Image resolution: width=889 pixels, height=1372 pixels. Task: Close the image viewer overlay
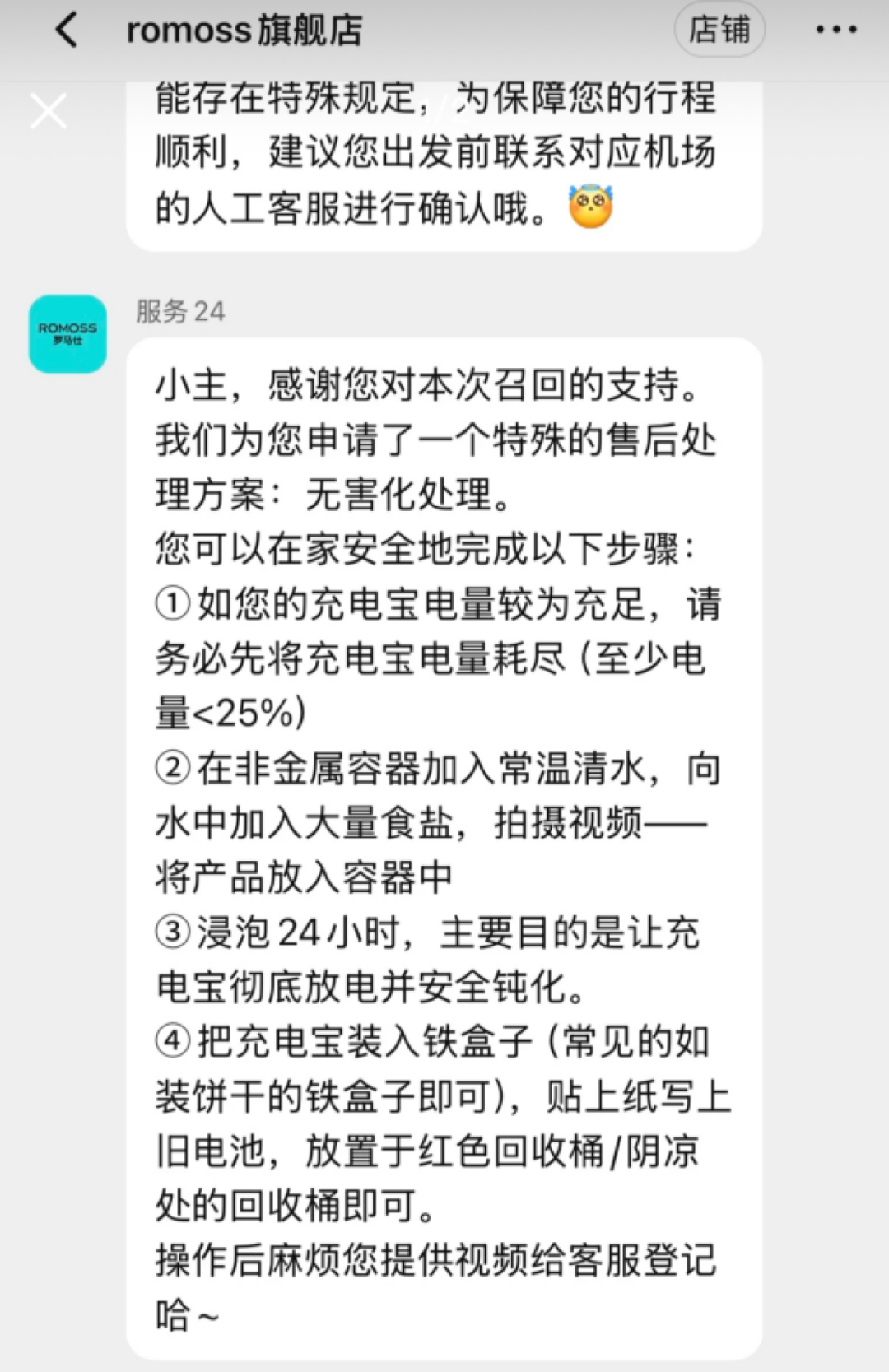coord(49,111)
